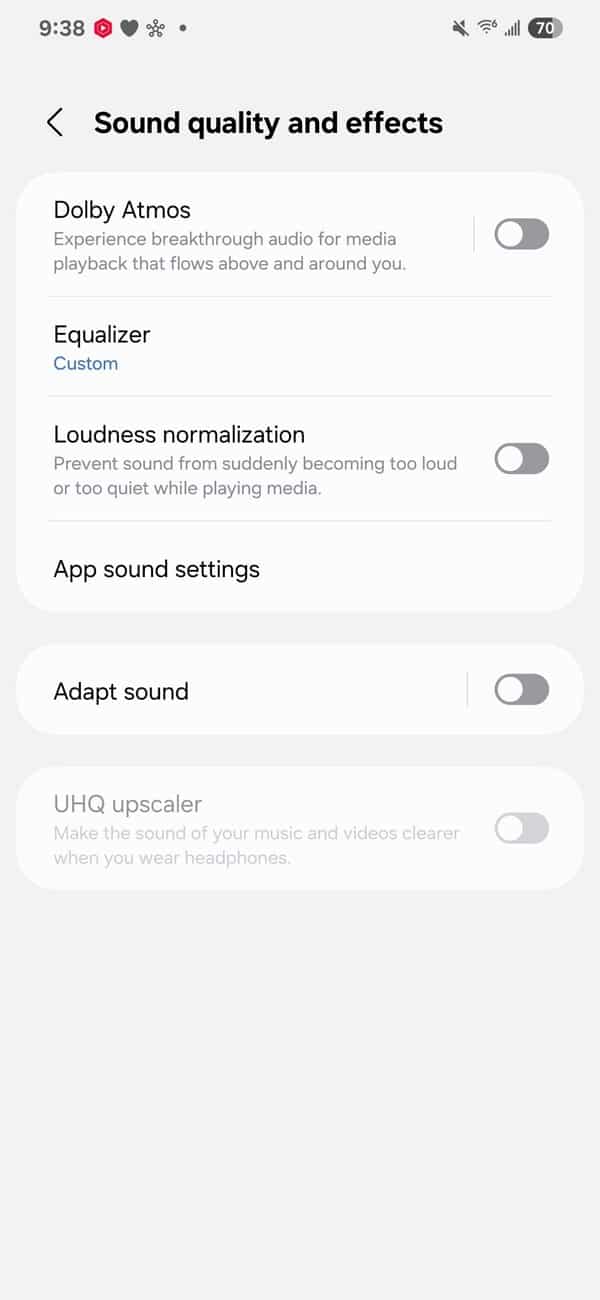Image resolution: width=600 pixels, height=1300 pixels.
Task: Open Adapt sound options
Action: (242, 691)
